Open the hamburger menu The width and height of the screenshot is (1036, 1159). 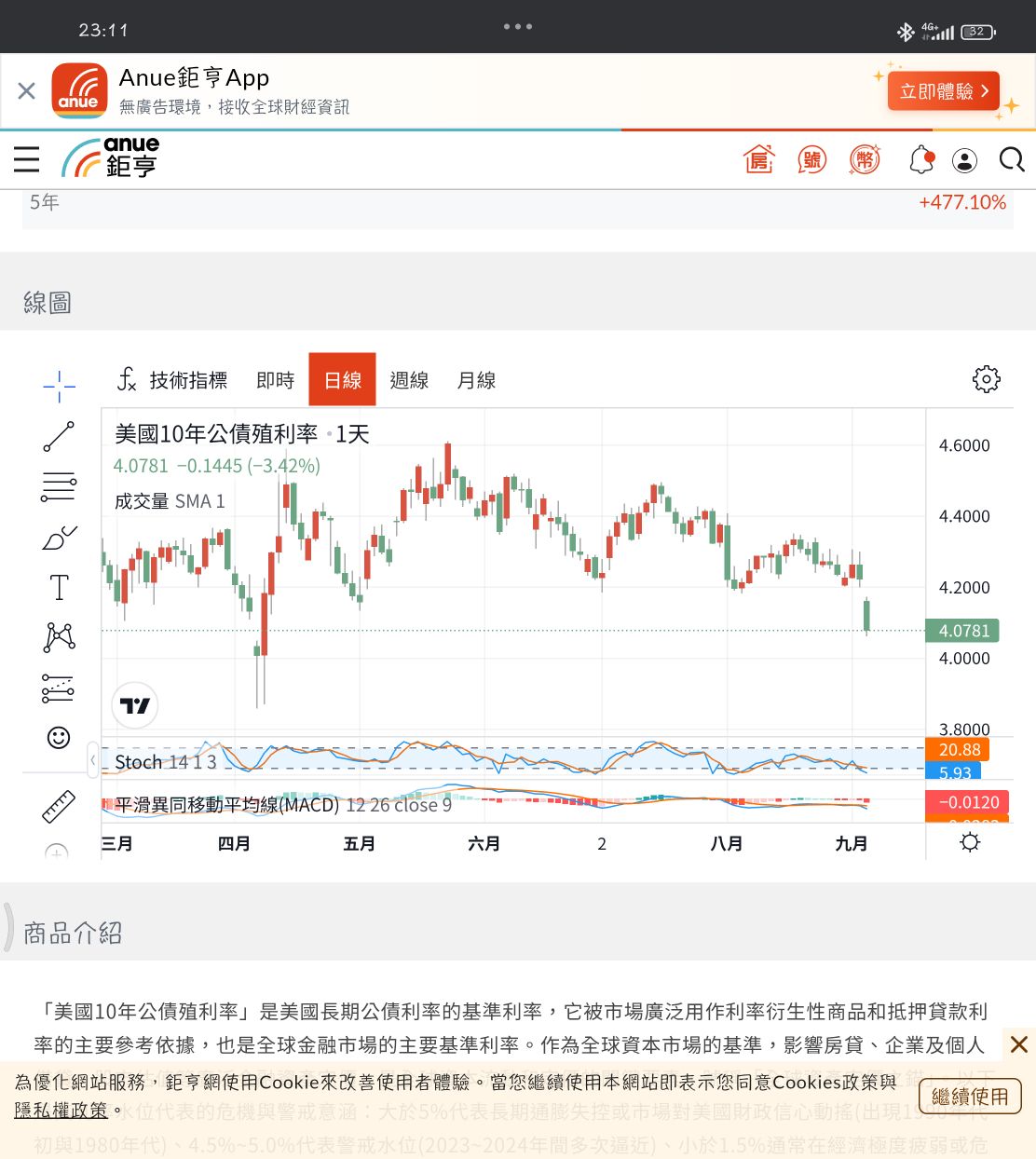[27, 159]
